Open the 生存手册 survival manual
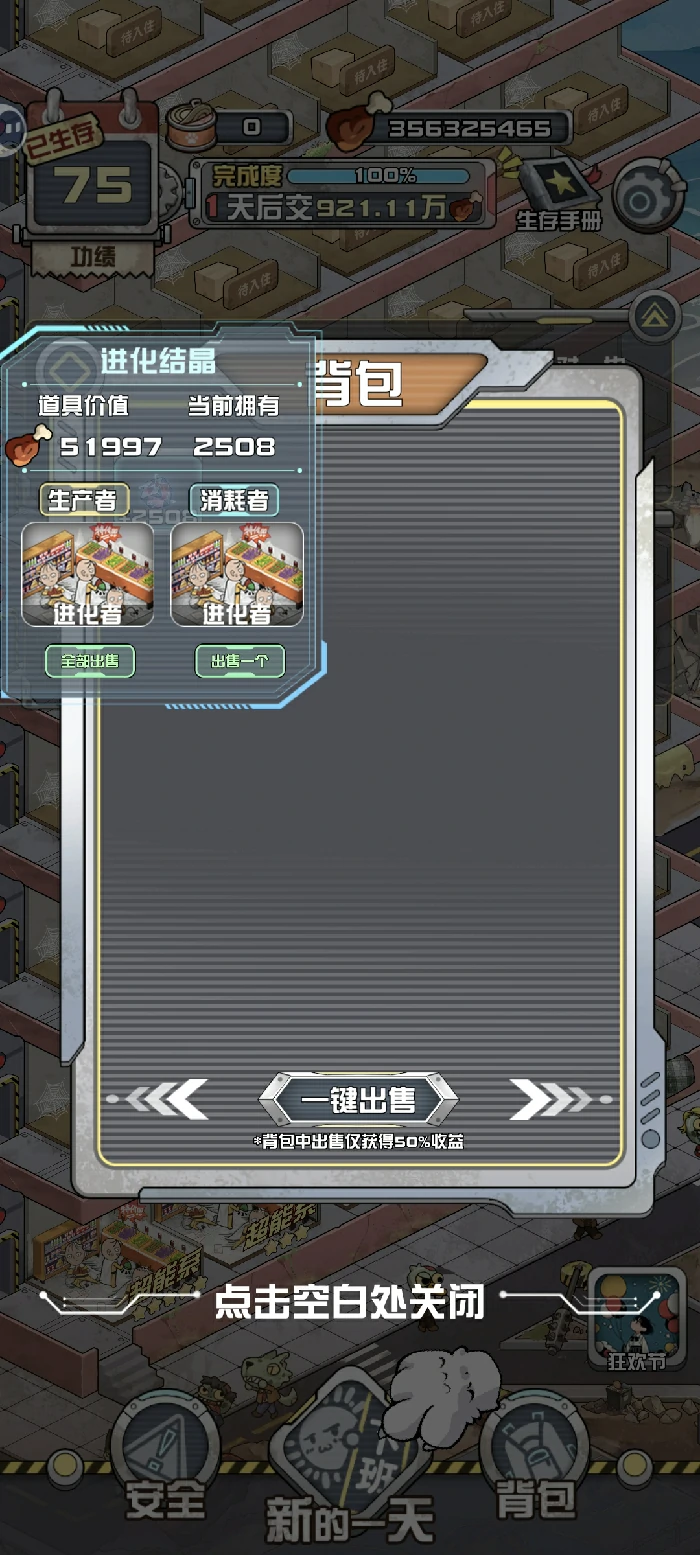The height and width of the screenshot is (1555, 700). (559, 195)
